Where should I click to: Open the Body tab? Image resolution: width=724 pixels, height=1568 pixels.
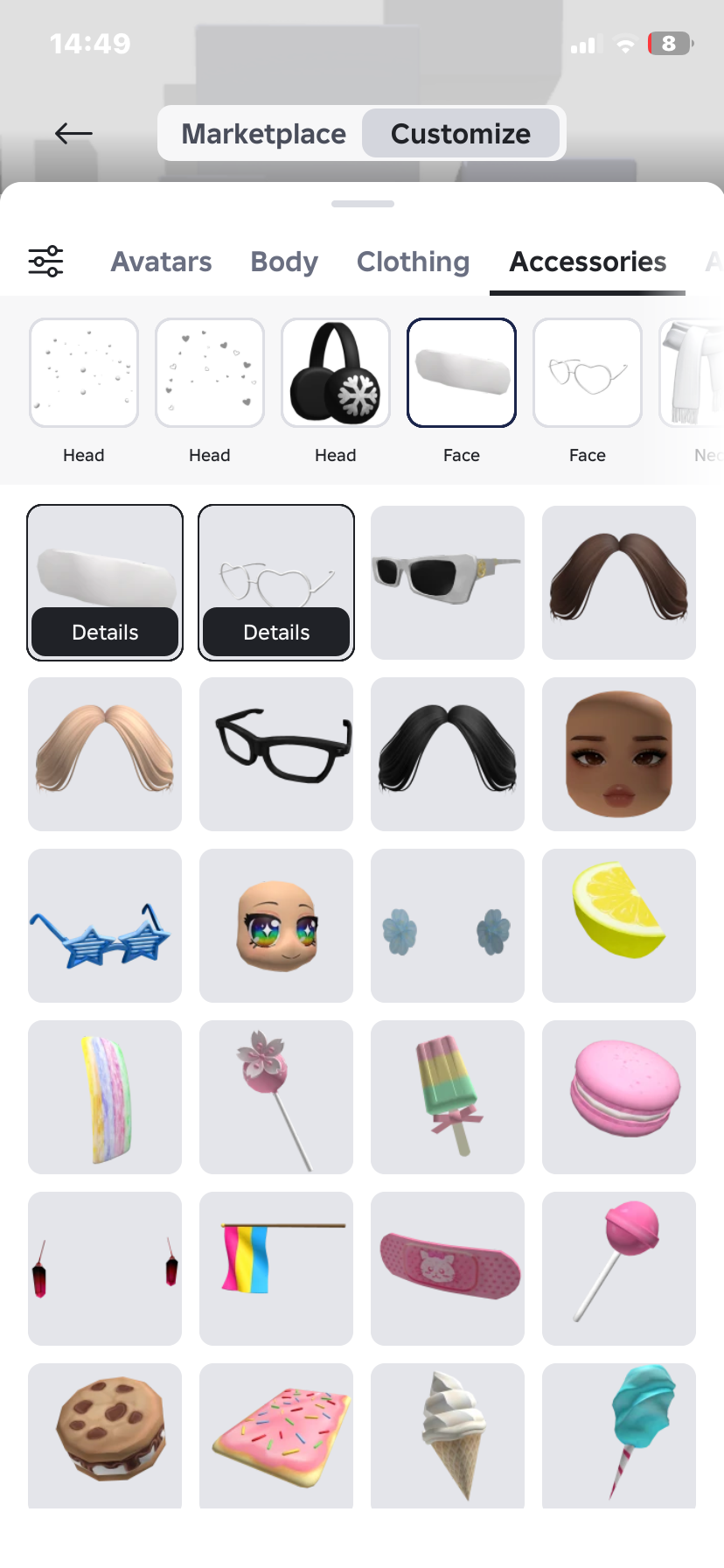click(284, 262)
